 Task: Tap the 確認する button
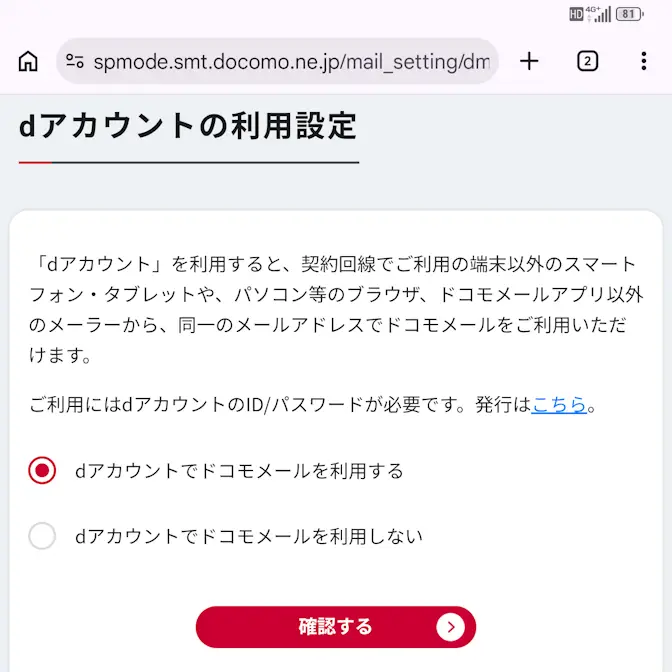pyautogui.click(x=336, y=627)
